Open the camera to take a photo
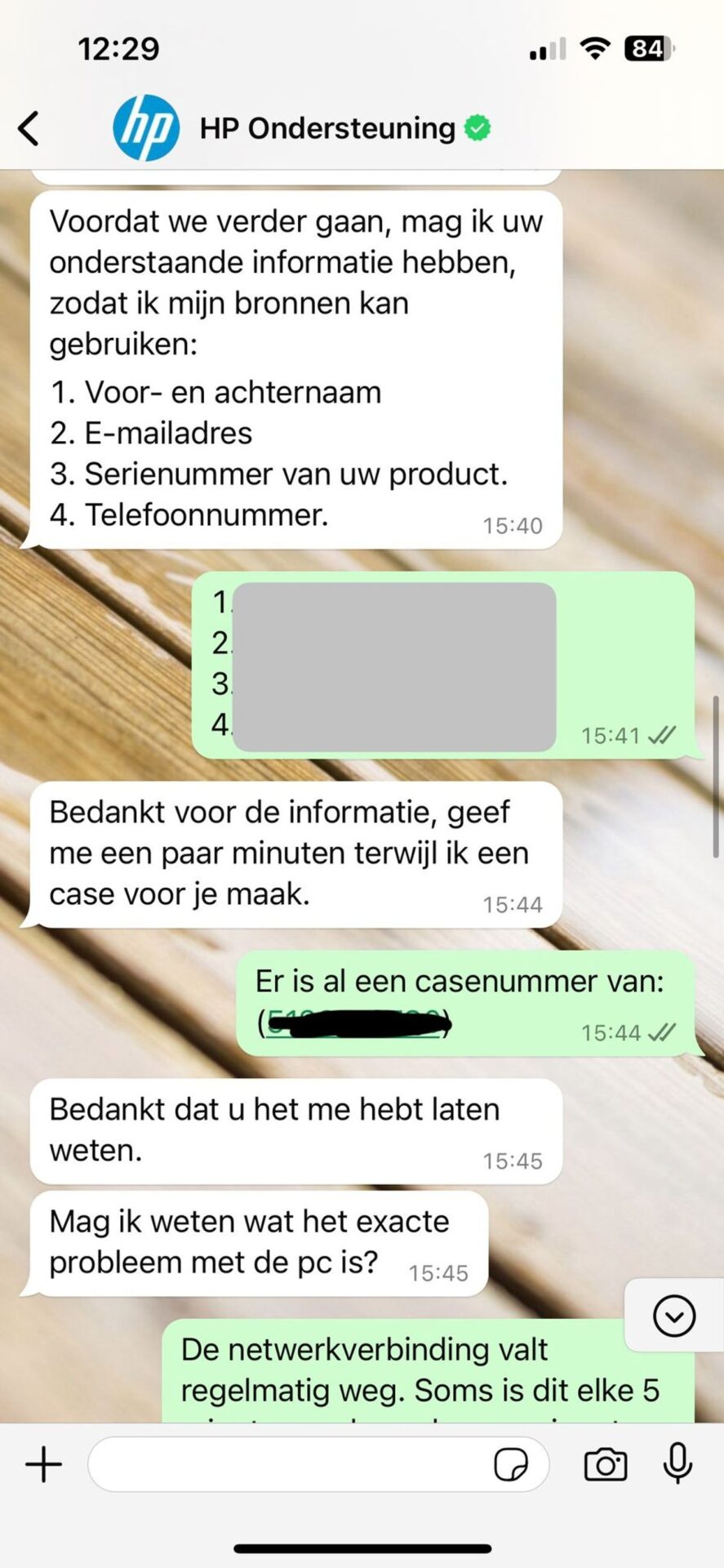 [x=606, y=1464]
